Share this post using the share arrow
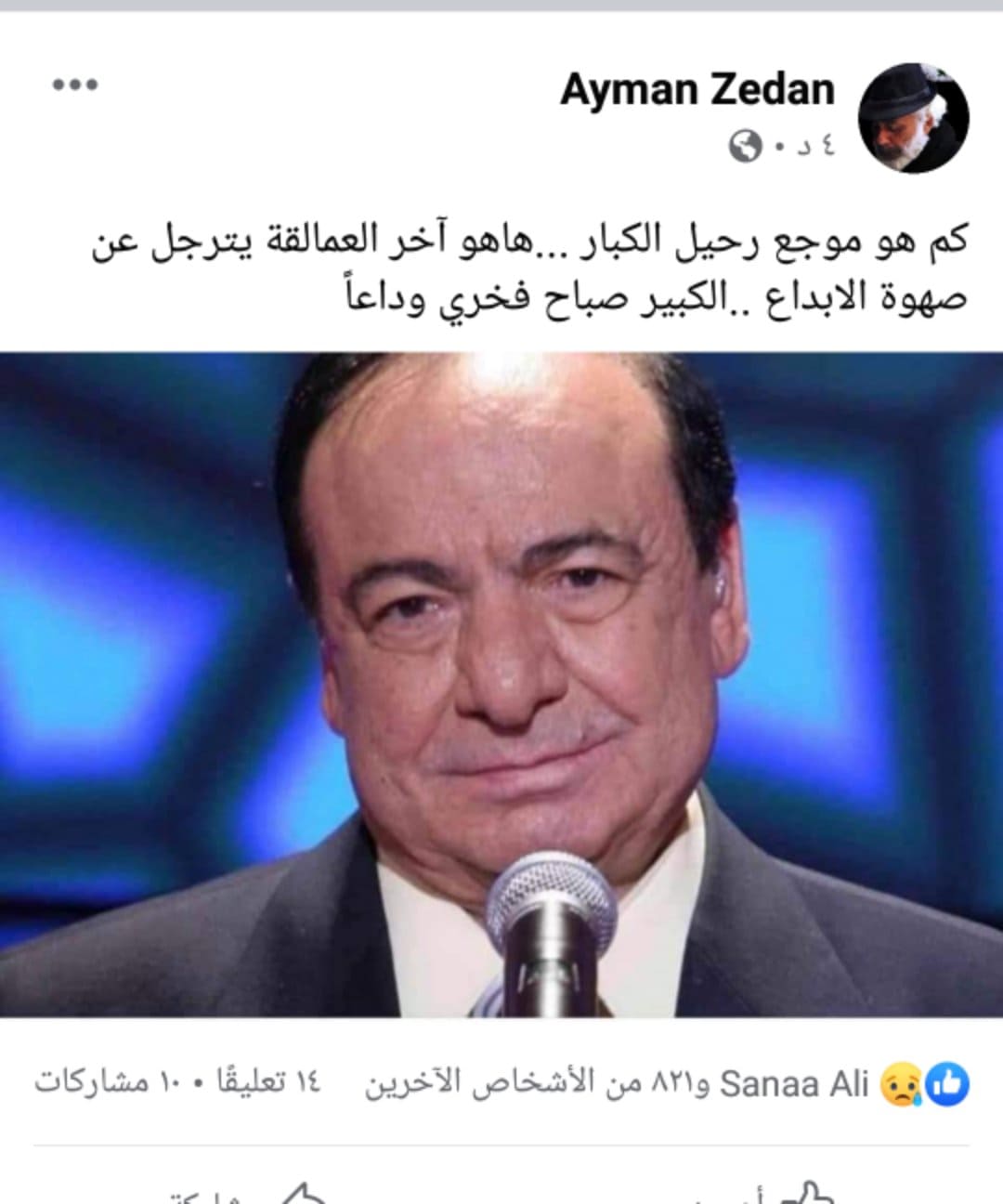 tap(299, 1194)
